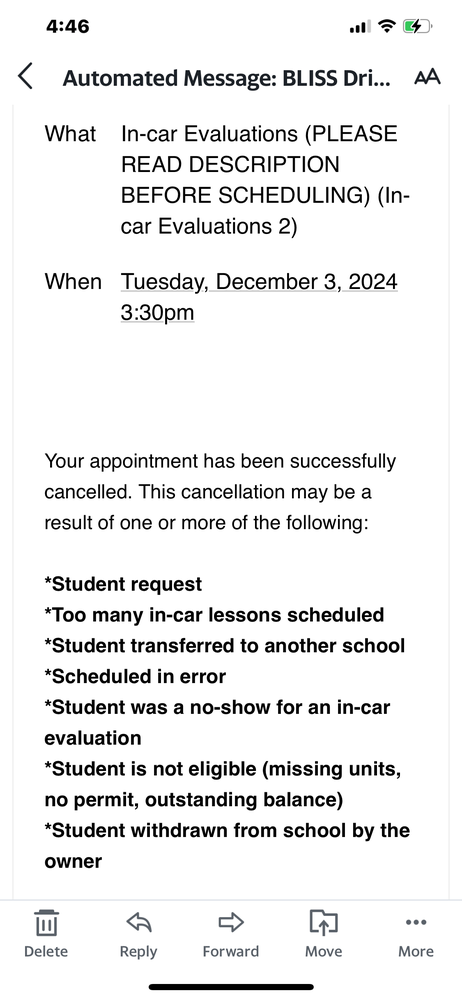Screen dimensions: 462x1000
Task: Move email to another folder
Action: (x=324, y=934)
